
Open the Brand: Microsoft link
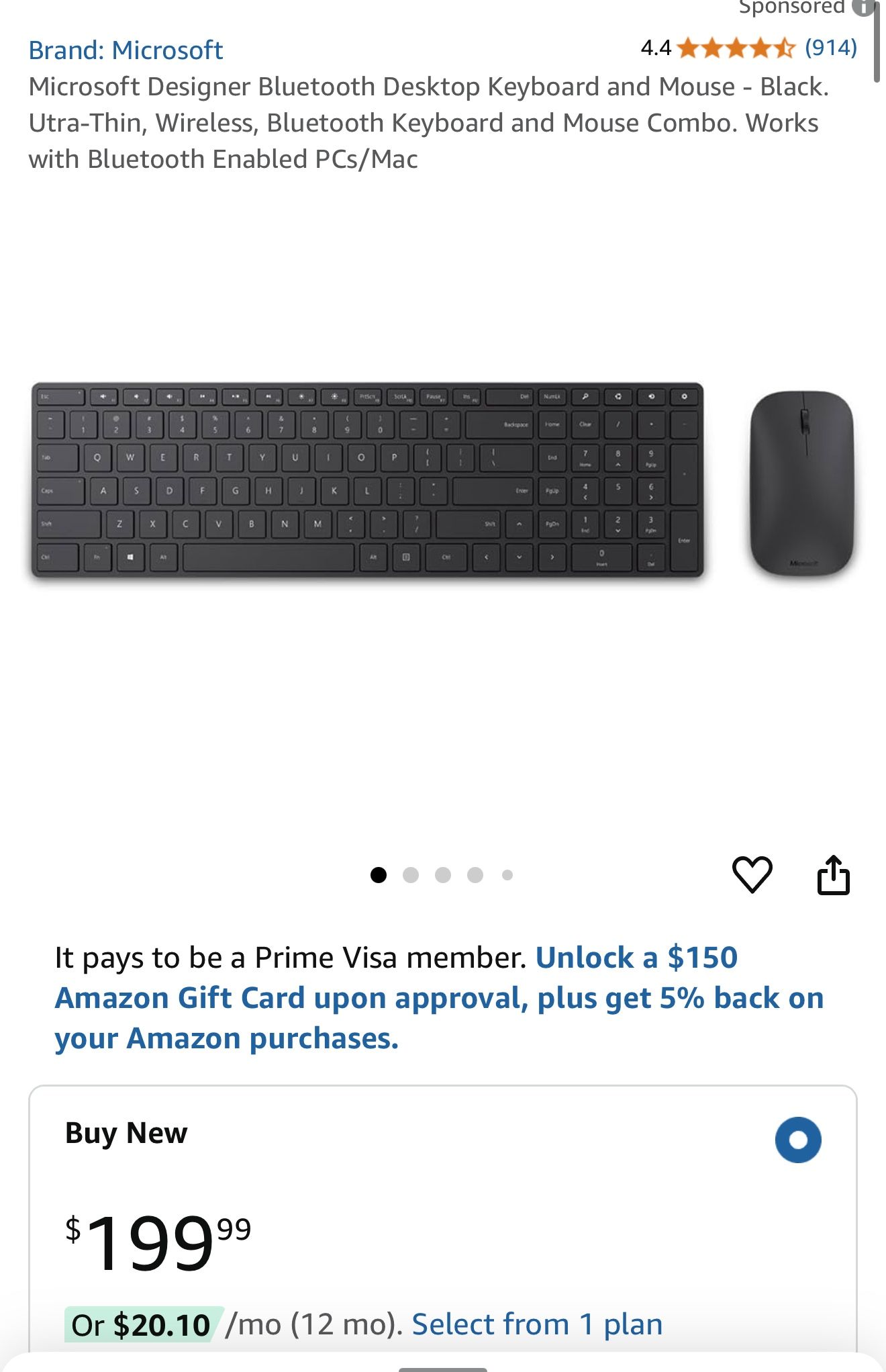point(126,50)
